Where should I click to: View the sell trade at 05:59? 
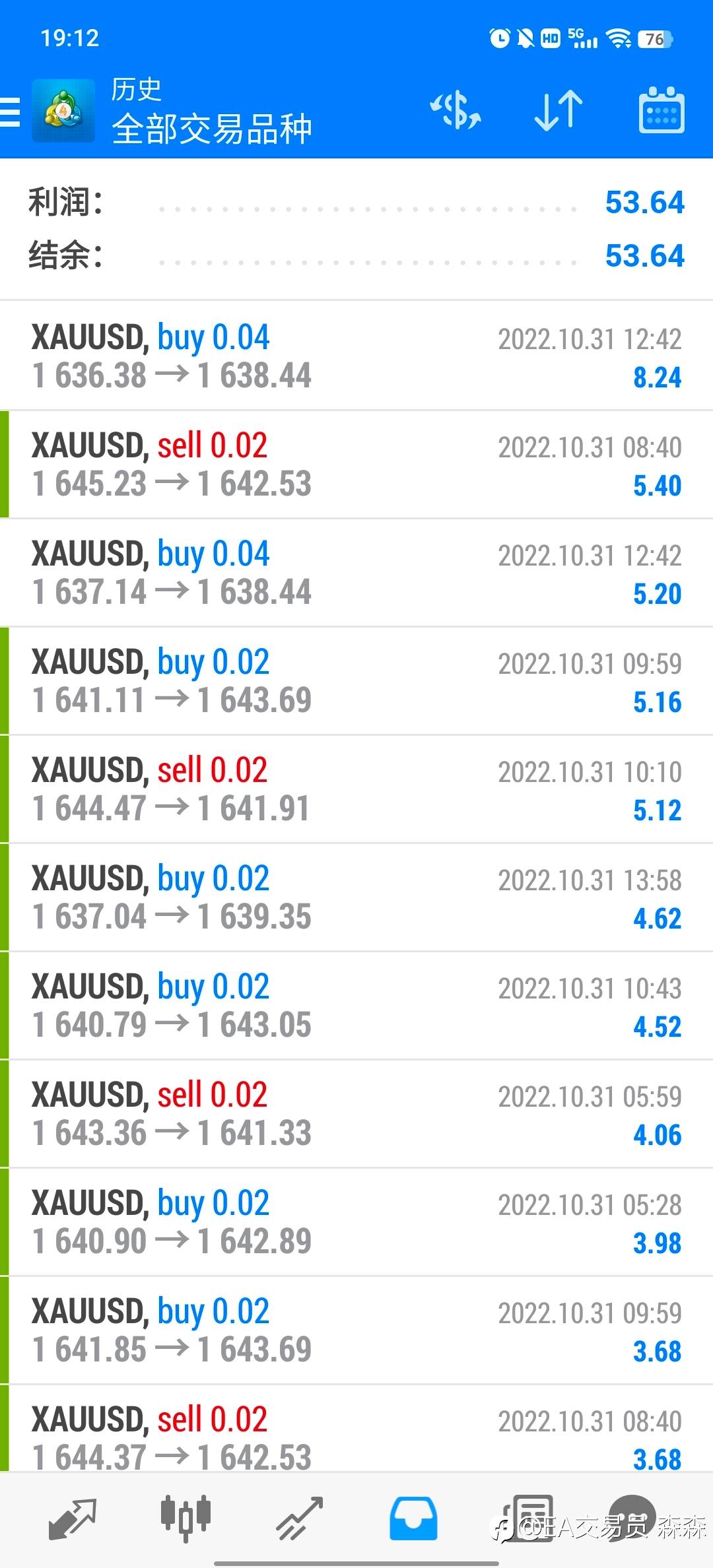tap(356, 1114)
